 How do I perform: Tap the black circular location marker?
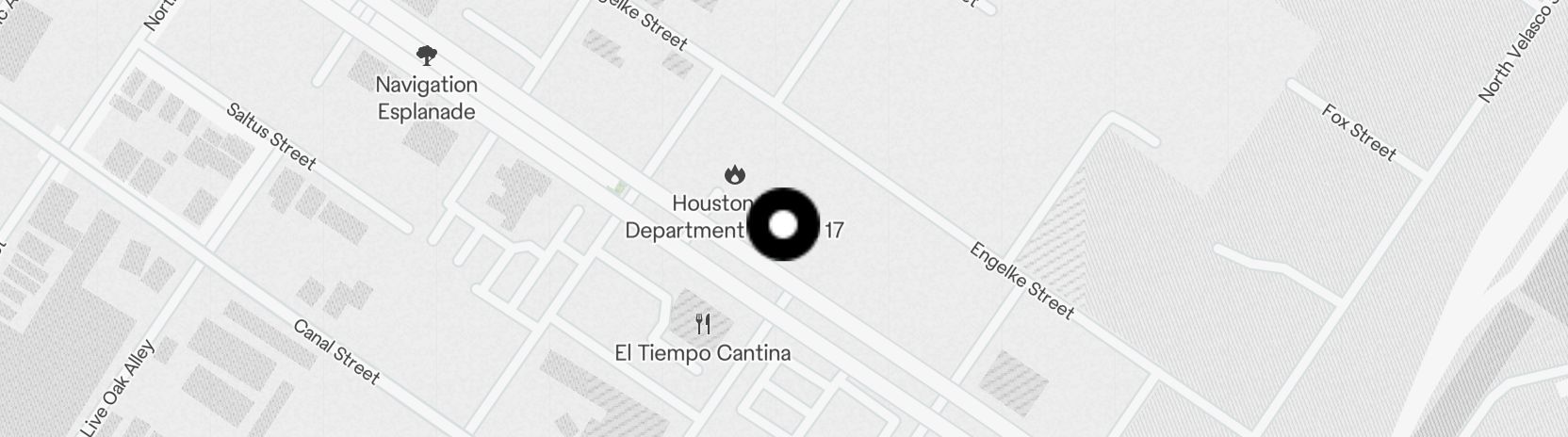pyautogui.click(x=783, y=225)
